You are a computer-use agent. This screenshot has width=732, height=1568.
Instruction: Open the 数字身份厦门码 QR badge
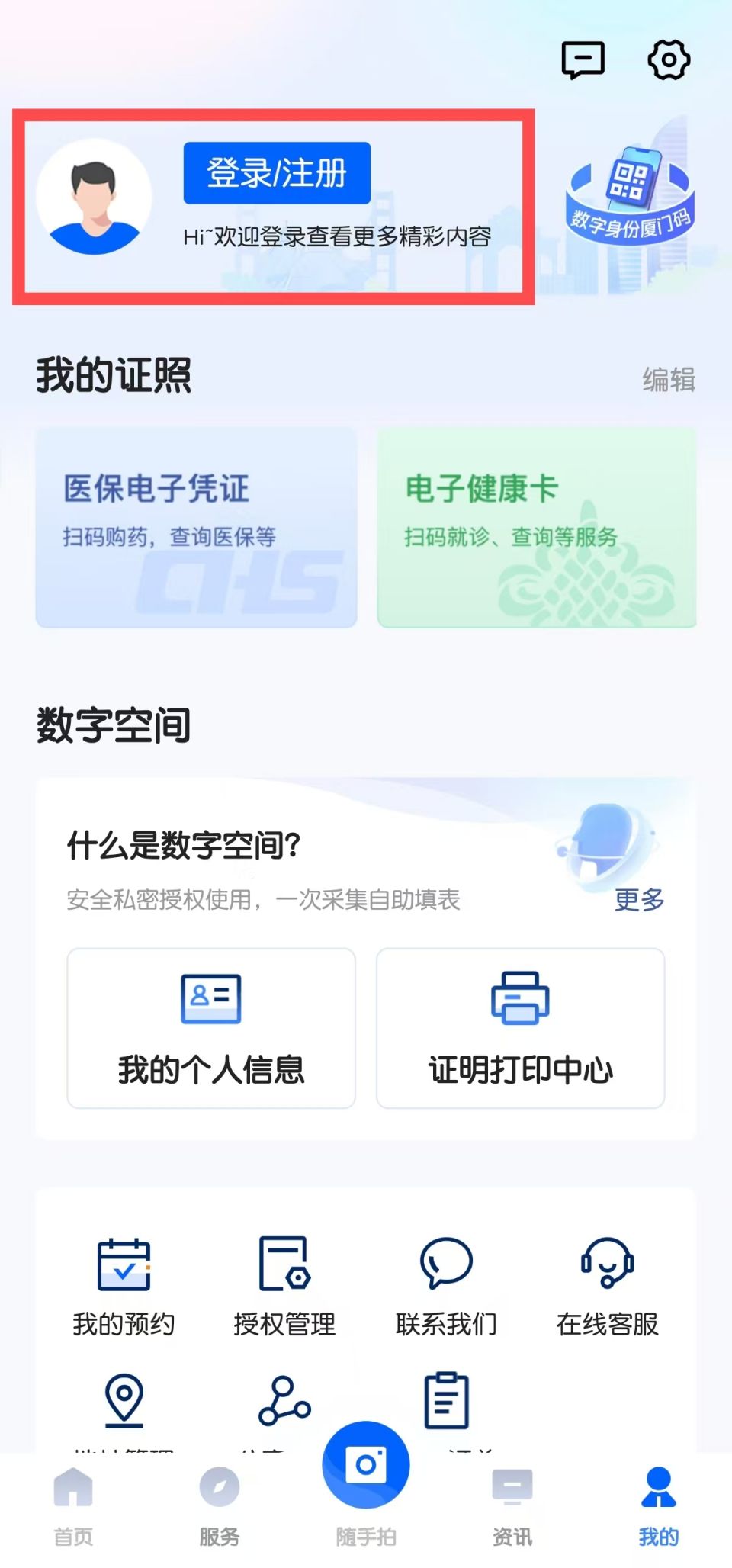629,195
